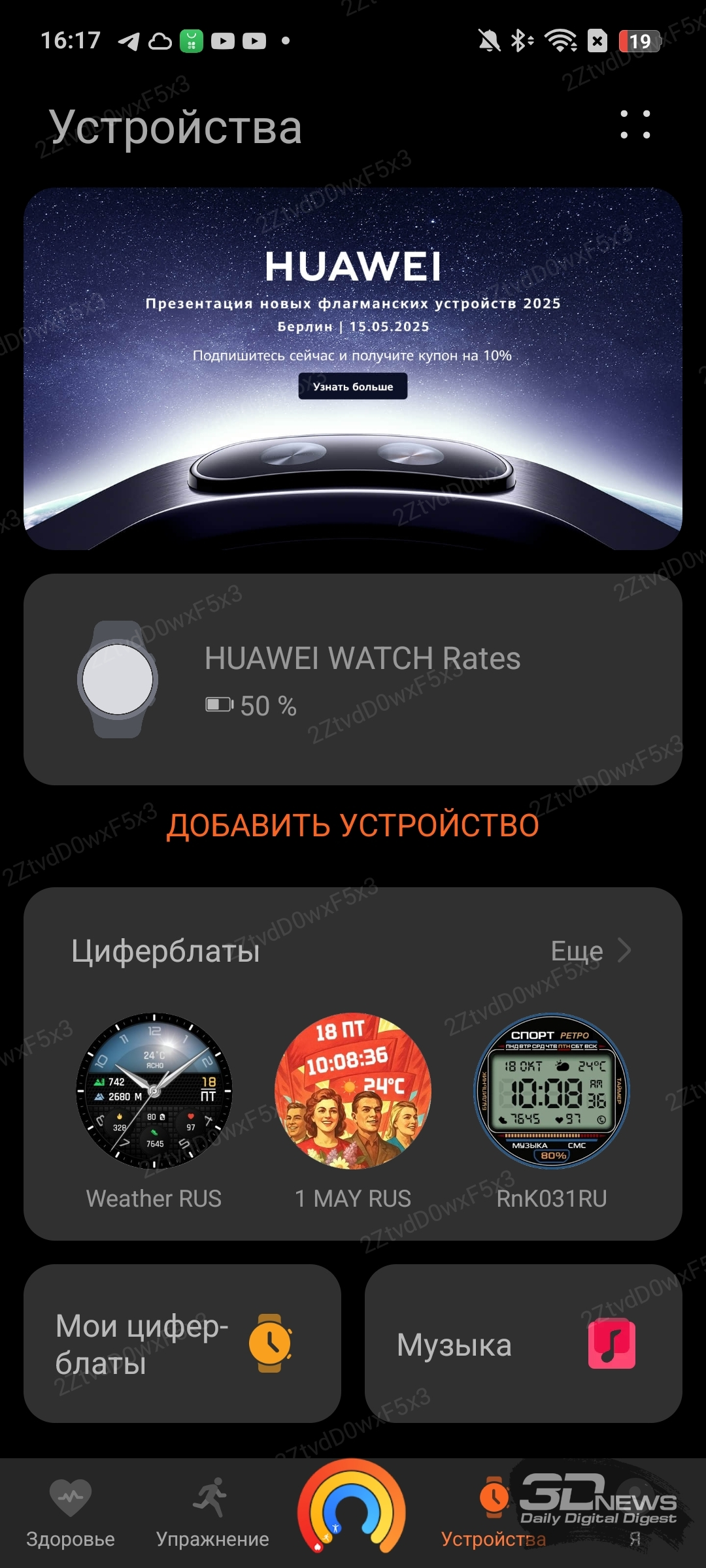Screen dimensions: 706x1568
Task: Tap the central activity rings button
Action: click(352, 1509)
